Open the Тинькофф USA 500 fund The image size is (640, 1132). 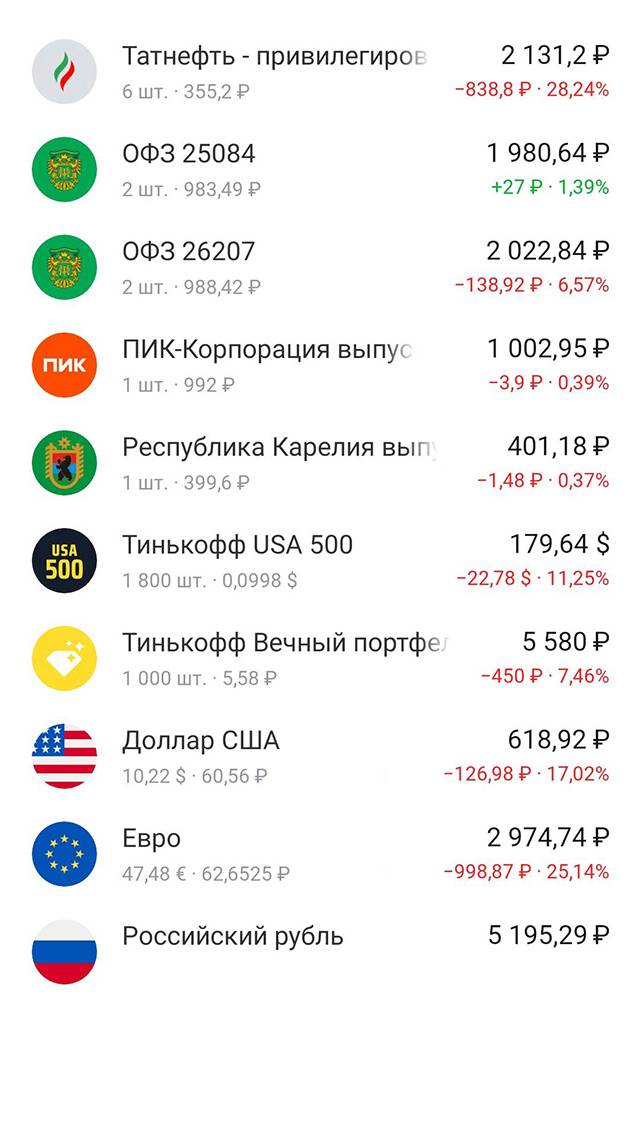pyautogui.click(x=320, y=561)
